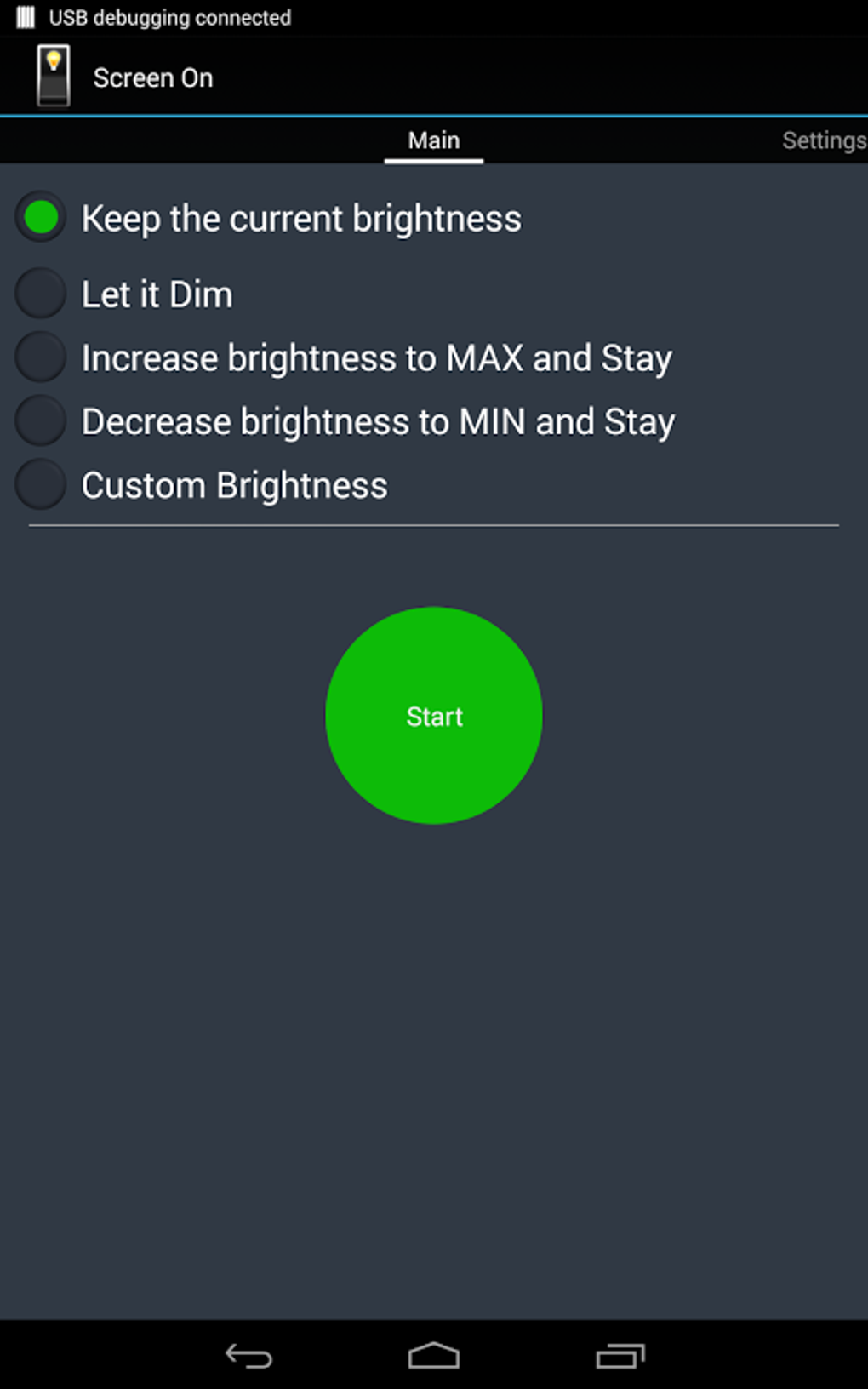Screen dimensions: 868x1389
Task: Tap the Main tab underline indicator
Action: (x=433, y=159)
